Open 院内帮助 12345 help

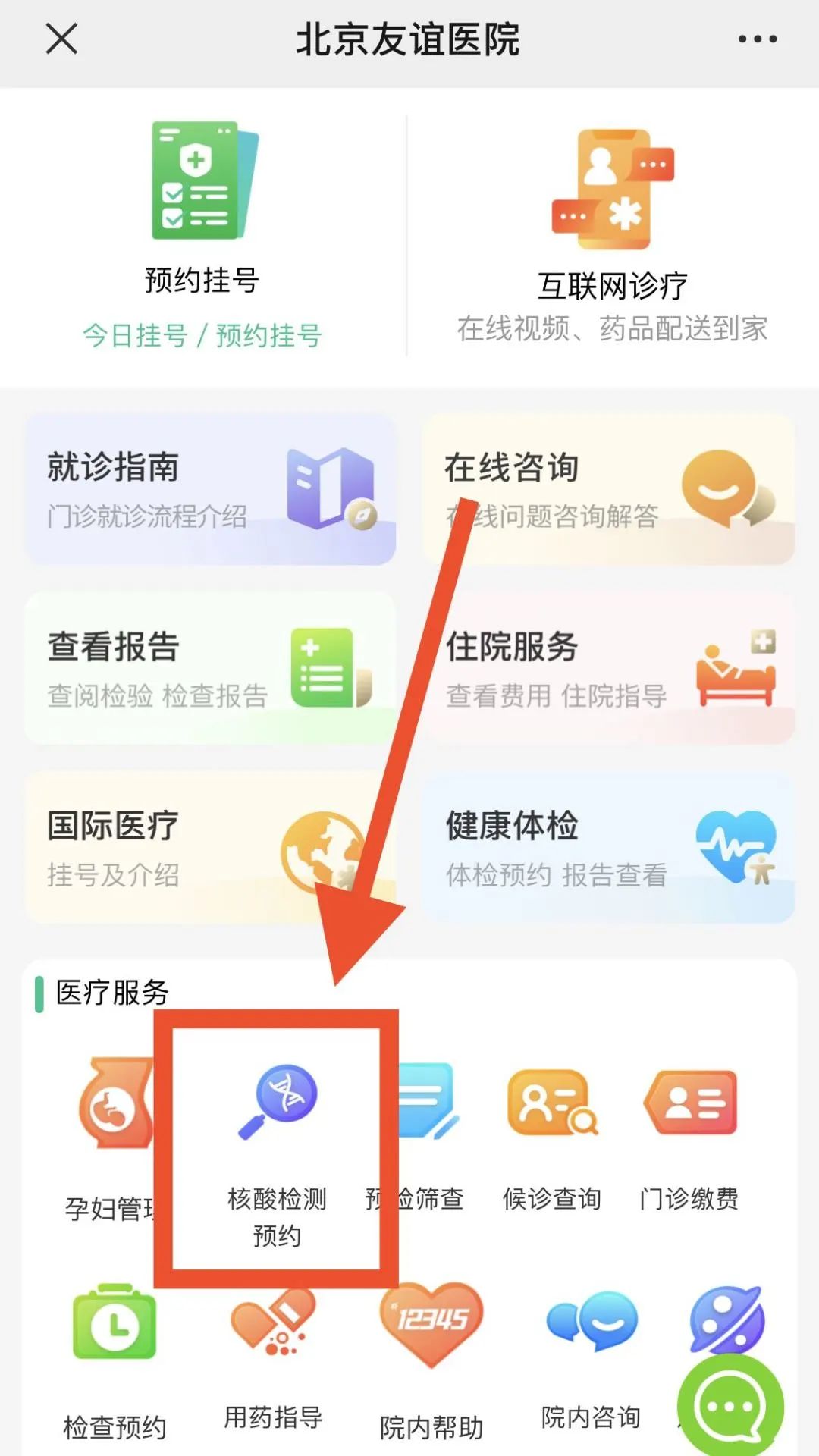(431, 1357)
